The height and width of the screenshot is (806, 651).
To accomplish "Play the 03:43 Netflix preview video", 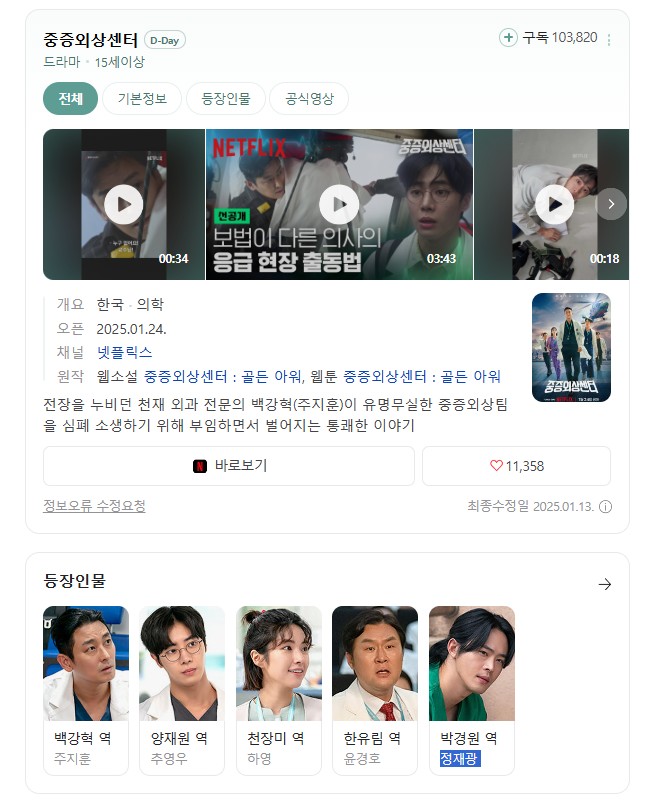I will click(x=339, y=205).
